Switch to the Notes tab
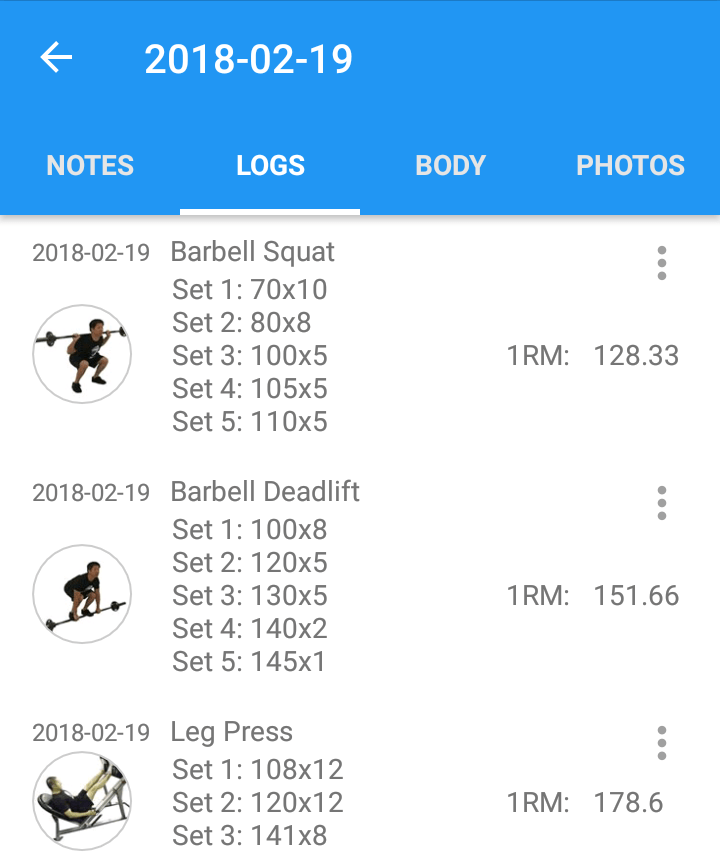Screen dimensions: 720x853 [90, 166]
